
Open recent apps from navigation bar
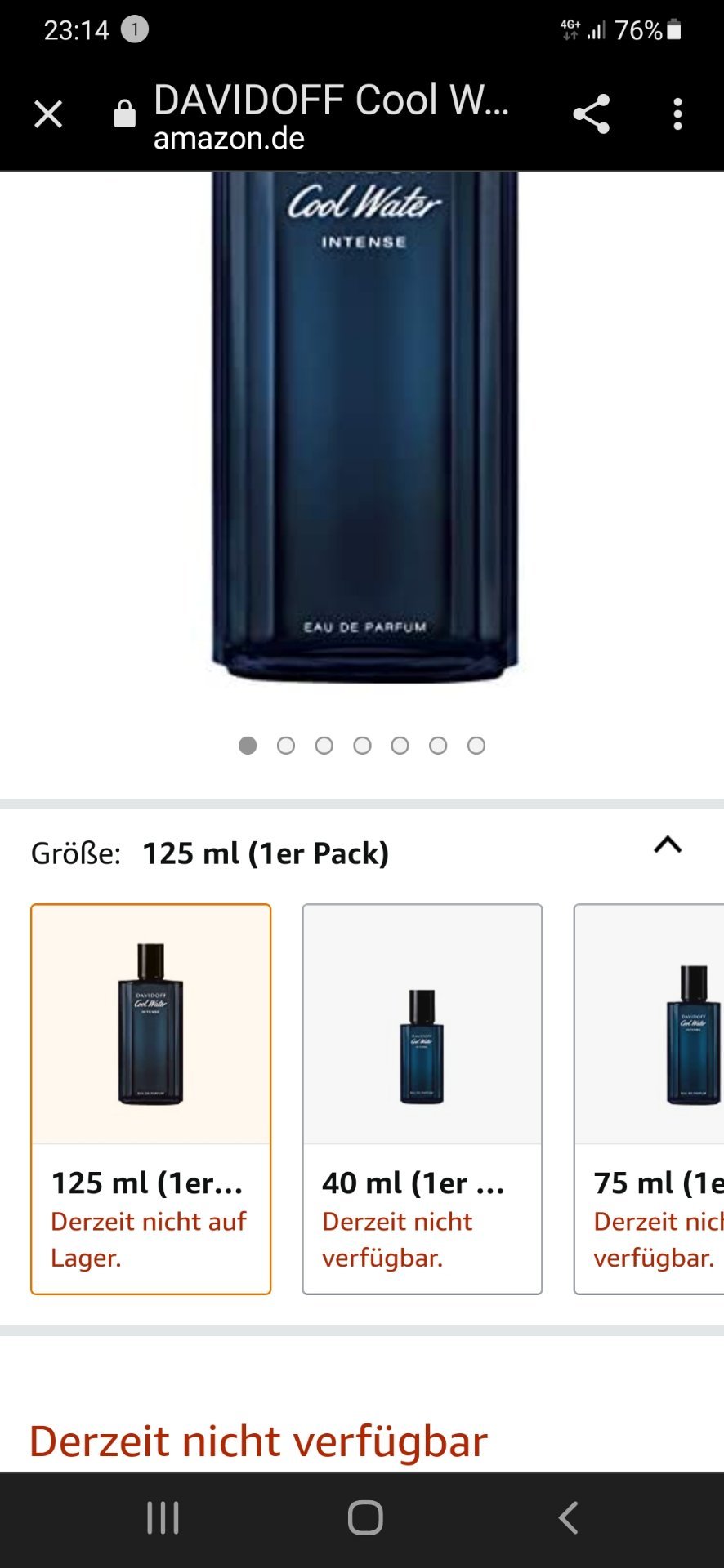coord(163,1518)
